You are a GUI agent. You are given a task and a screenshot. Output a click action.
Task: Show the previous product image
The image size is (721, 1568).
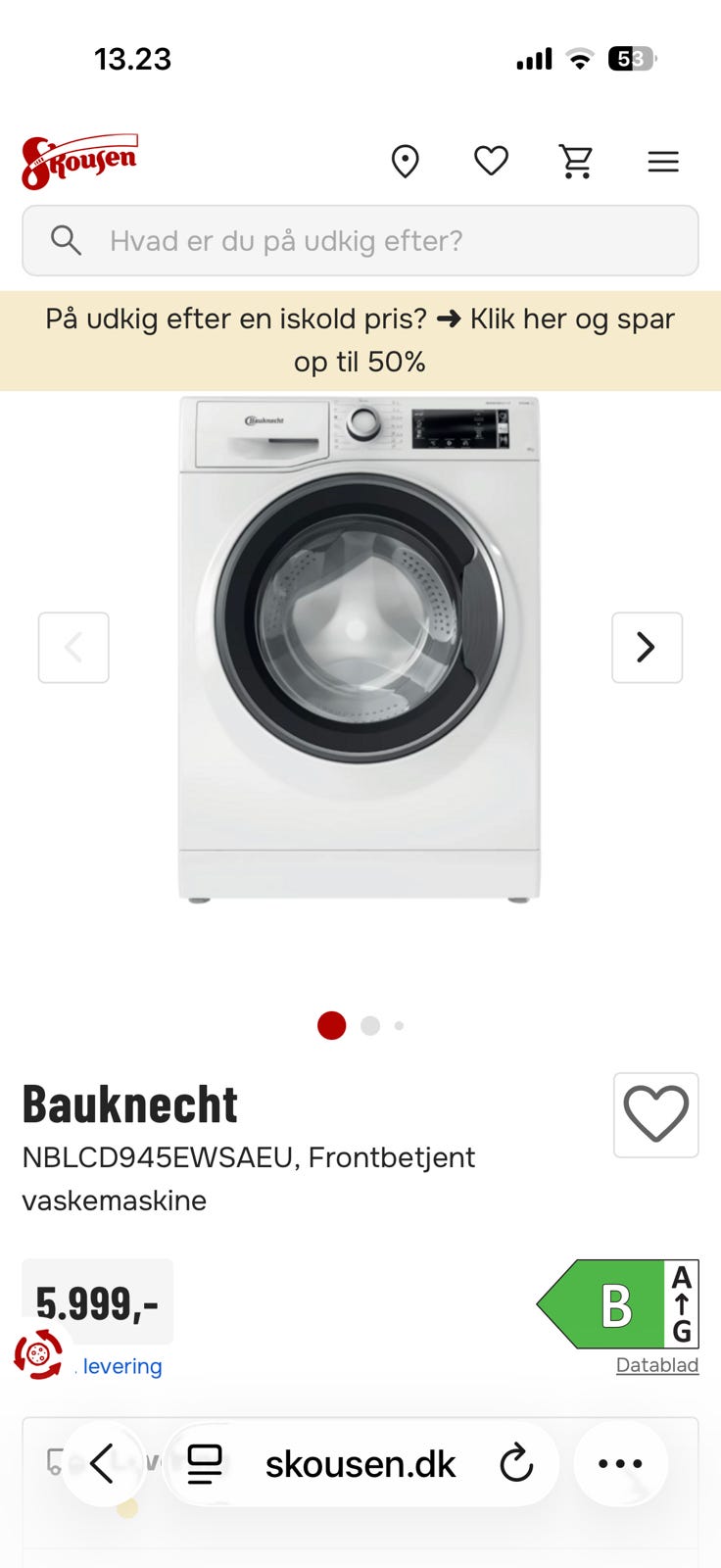[x=73, y=647]
